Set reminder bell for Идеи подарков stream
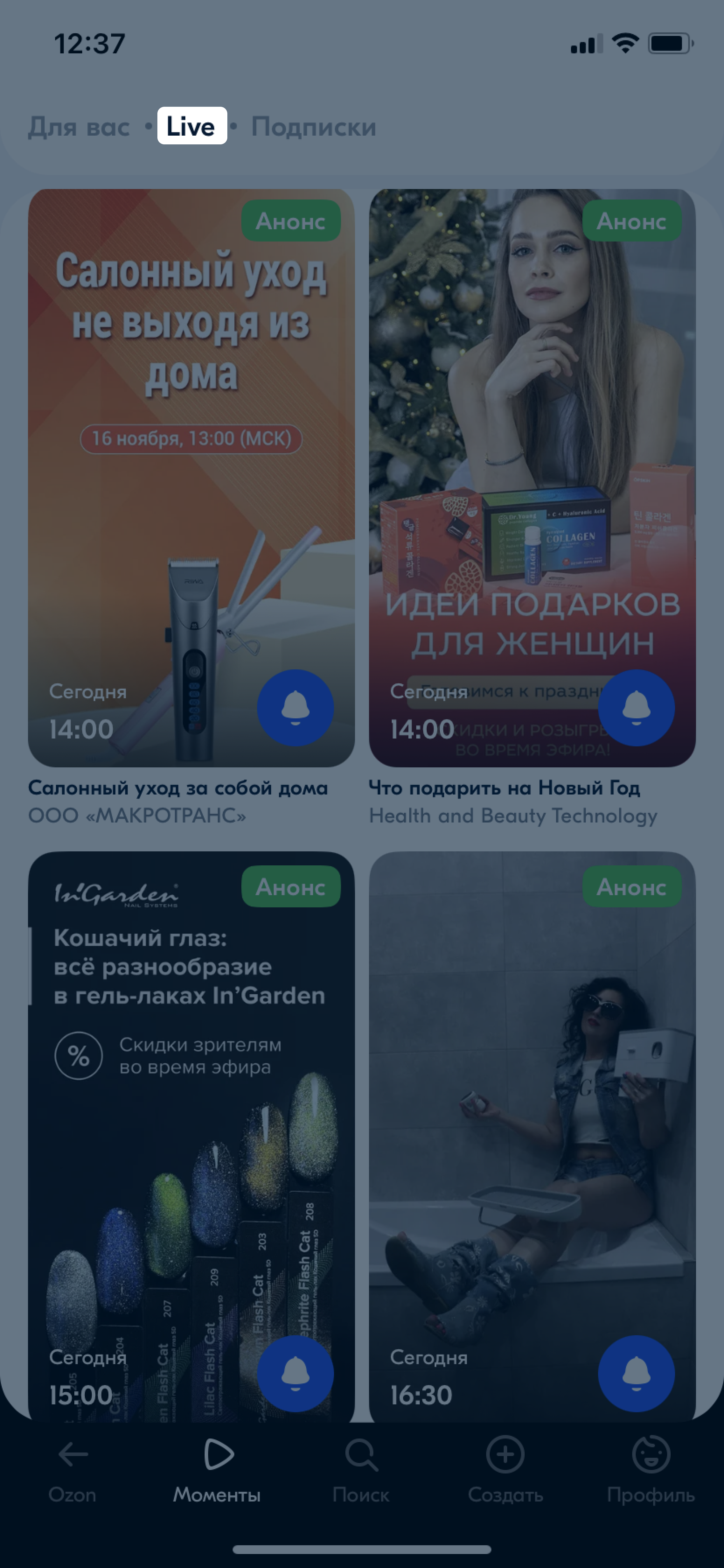The image size is (724, 1568). (x=636, y=707)
